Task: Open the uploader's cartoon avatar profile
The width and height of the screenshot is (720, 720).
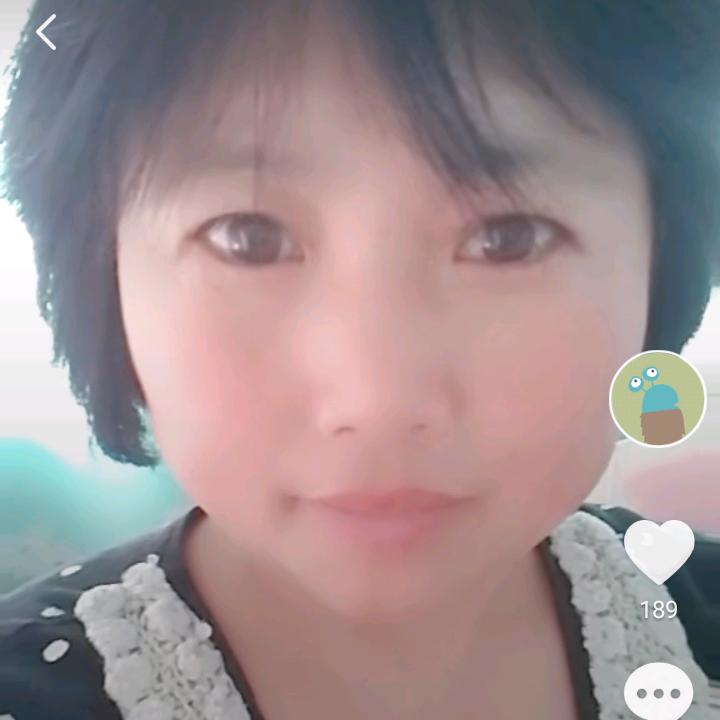Action: 657,399
